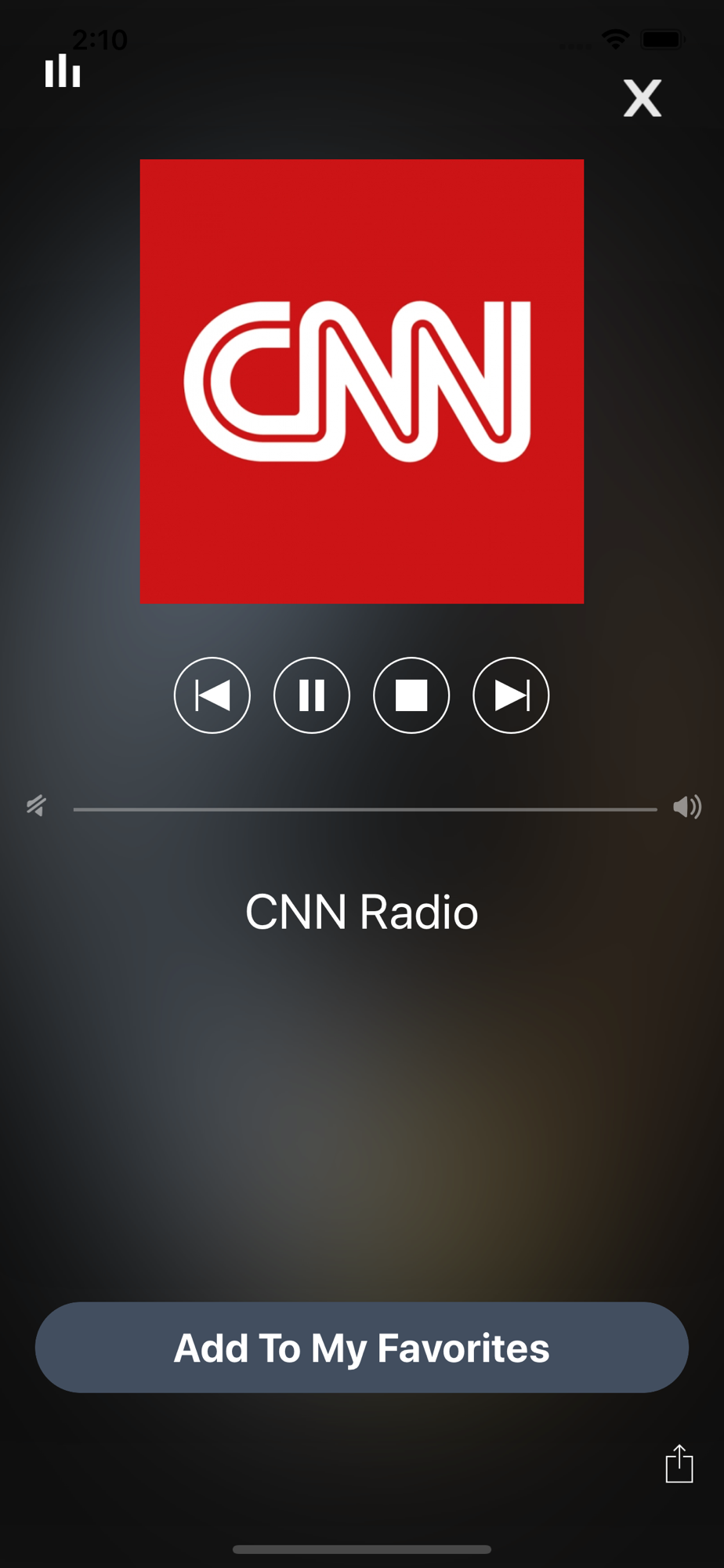Share this station
The image size is (724, 1568).
point(679,1464)
